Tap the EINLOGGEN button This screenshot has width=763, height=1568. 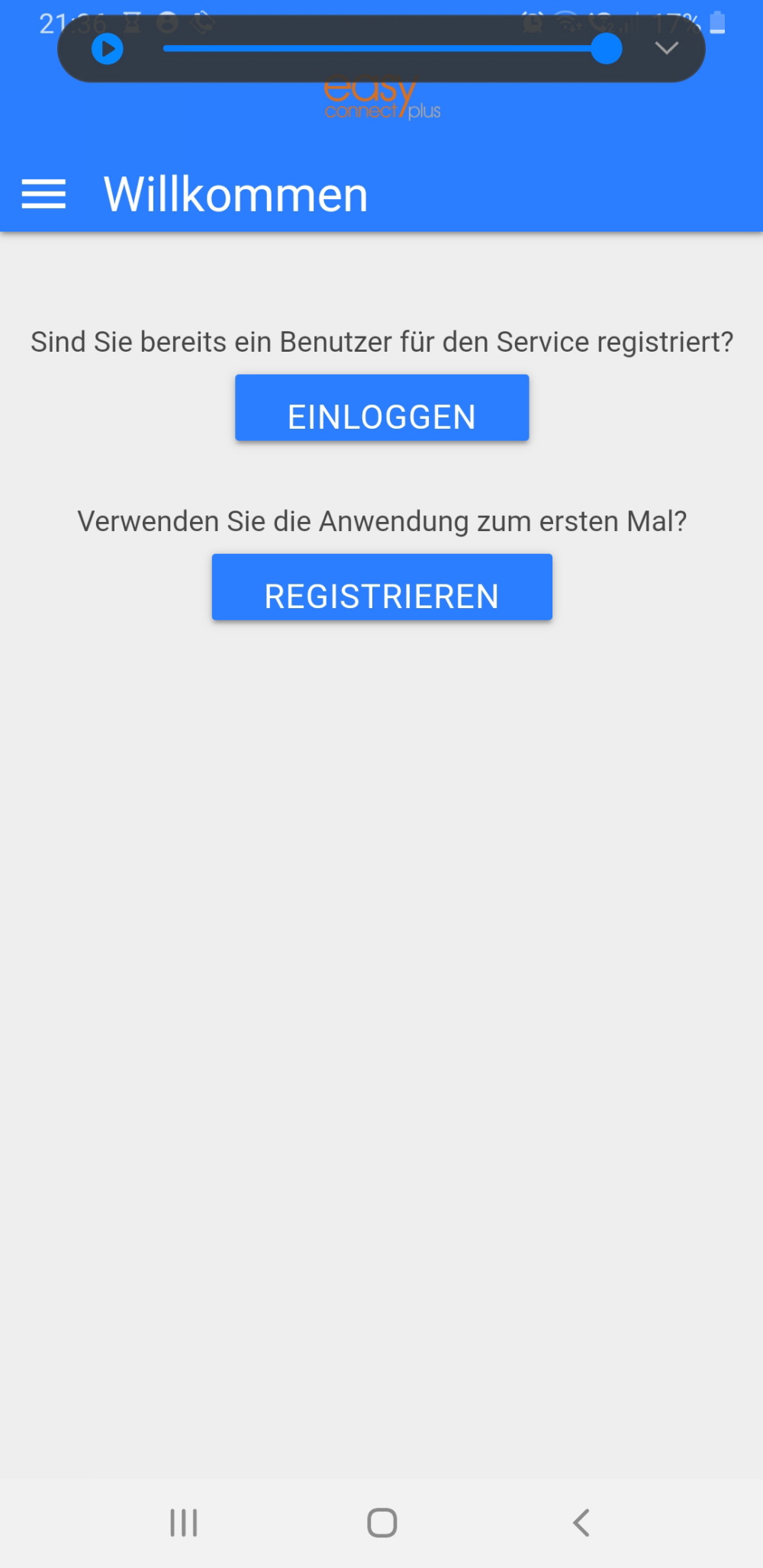tap(381, 407)
